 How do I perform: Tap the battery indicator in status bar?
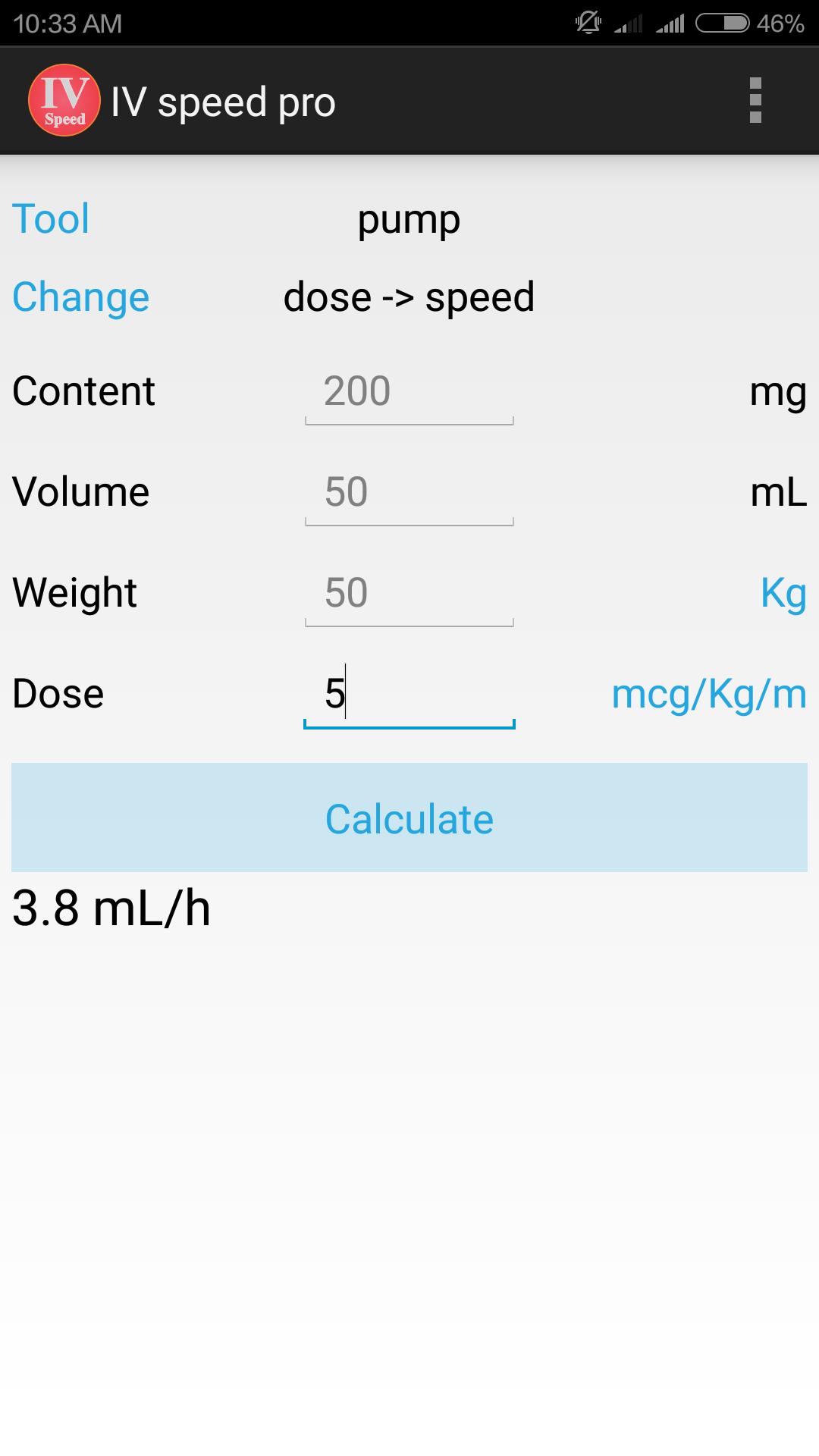[721, 23]
